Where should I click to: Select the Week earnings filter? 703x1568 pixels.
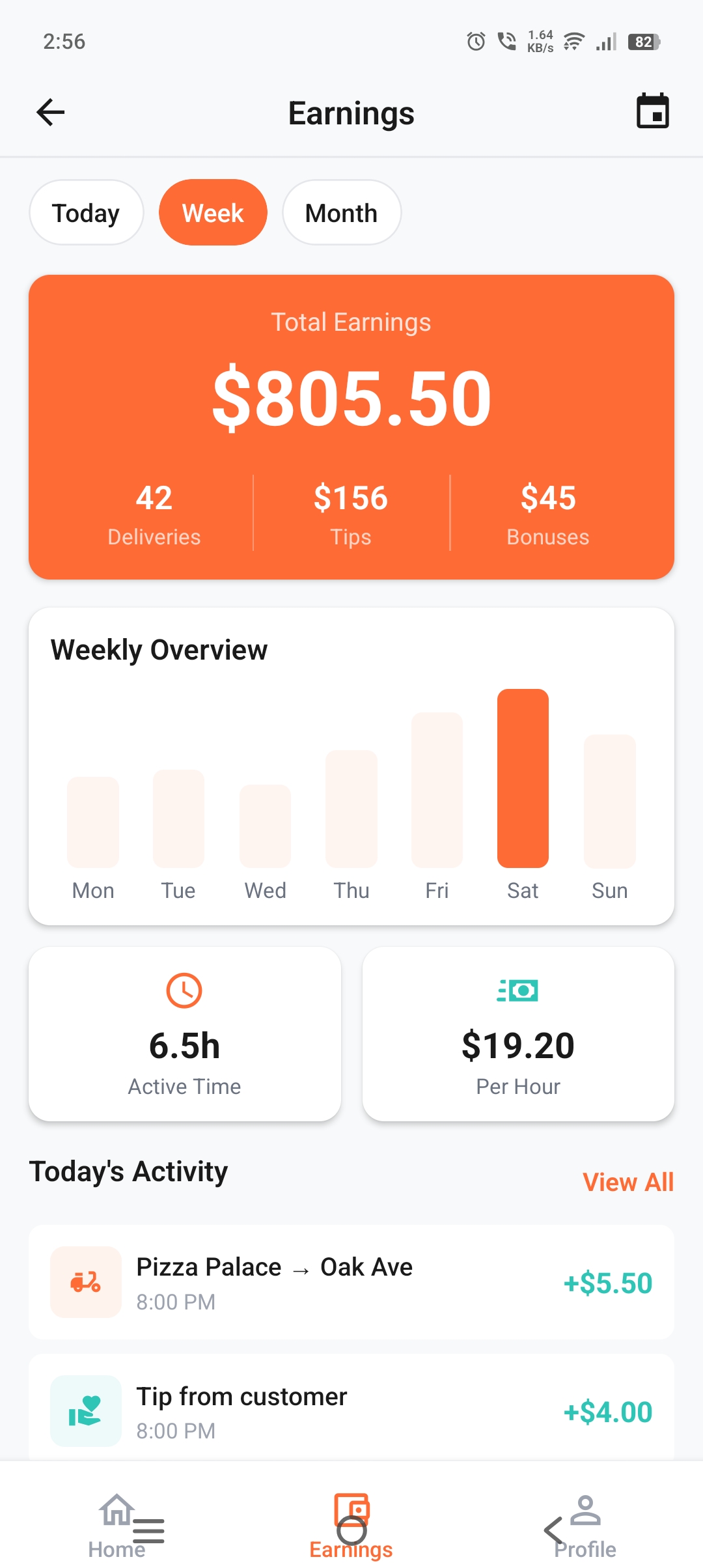coord(213,213)
